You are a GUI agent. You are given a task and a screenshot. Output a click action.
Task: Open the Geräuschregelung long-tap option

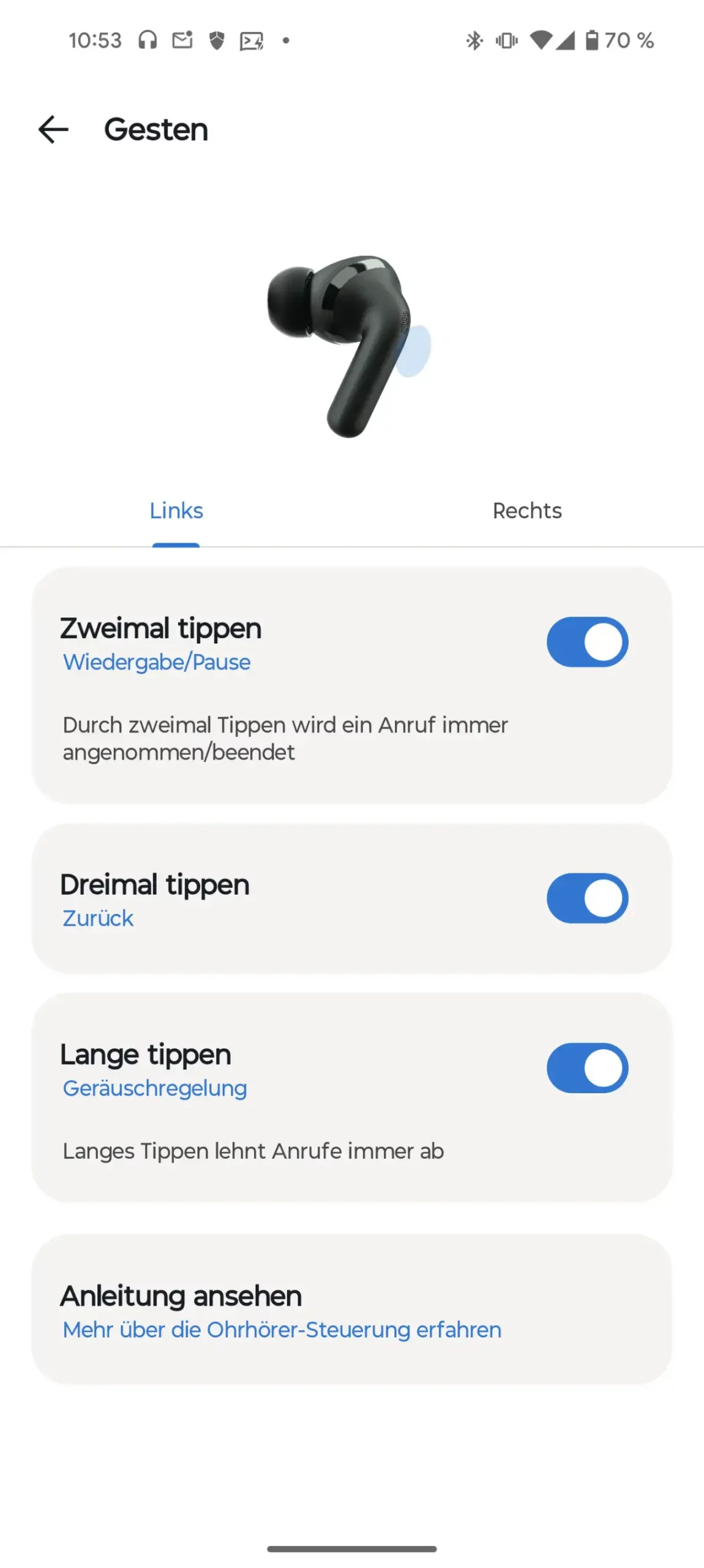click(155, 1088)
